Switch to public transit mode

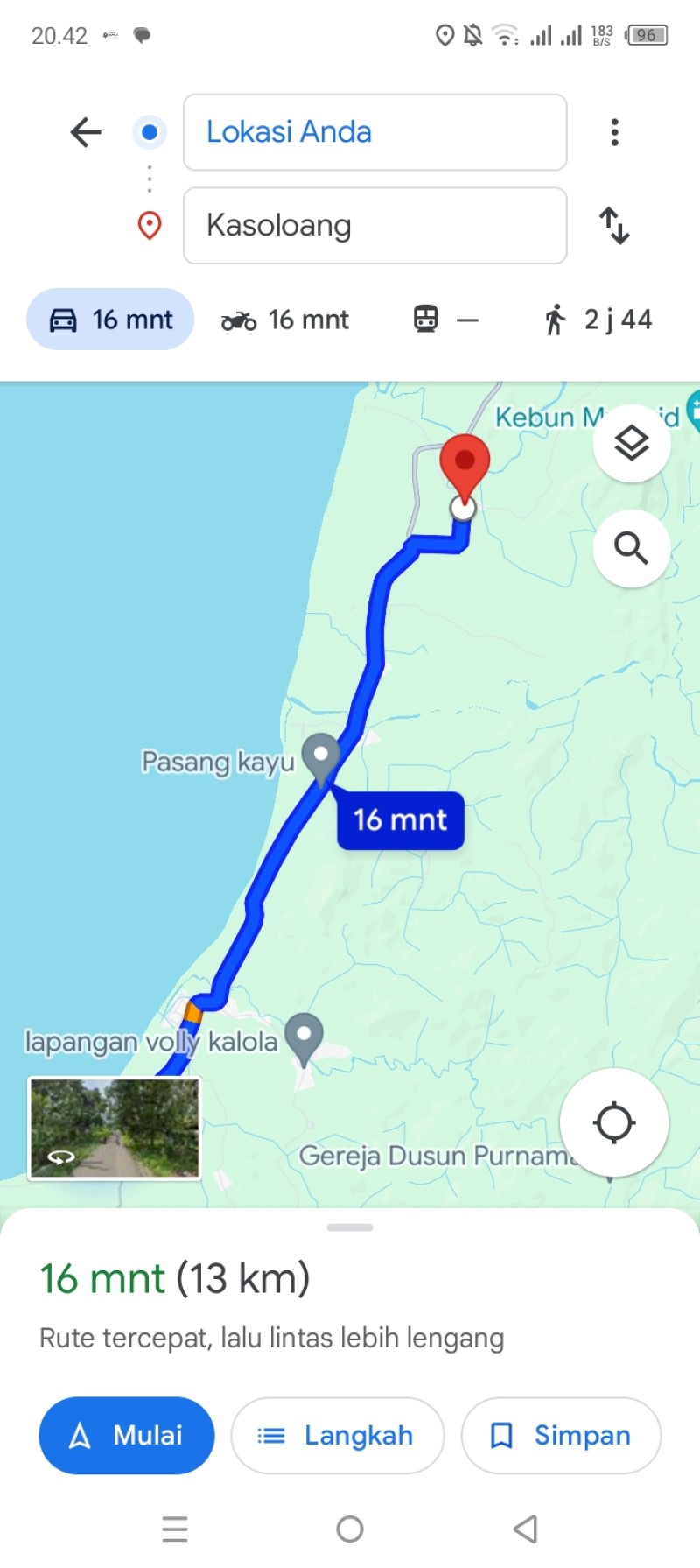tap(446, 320)
